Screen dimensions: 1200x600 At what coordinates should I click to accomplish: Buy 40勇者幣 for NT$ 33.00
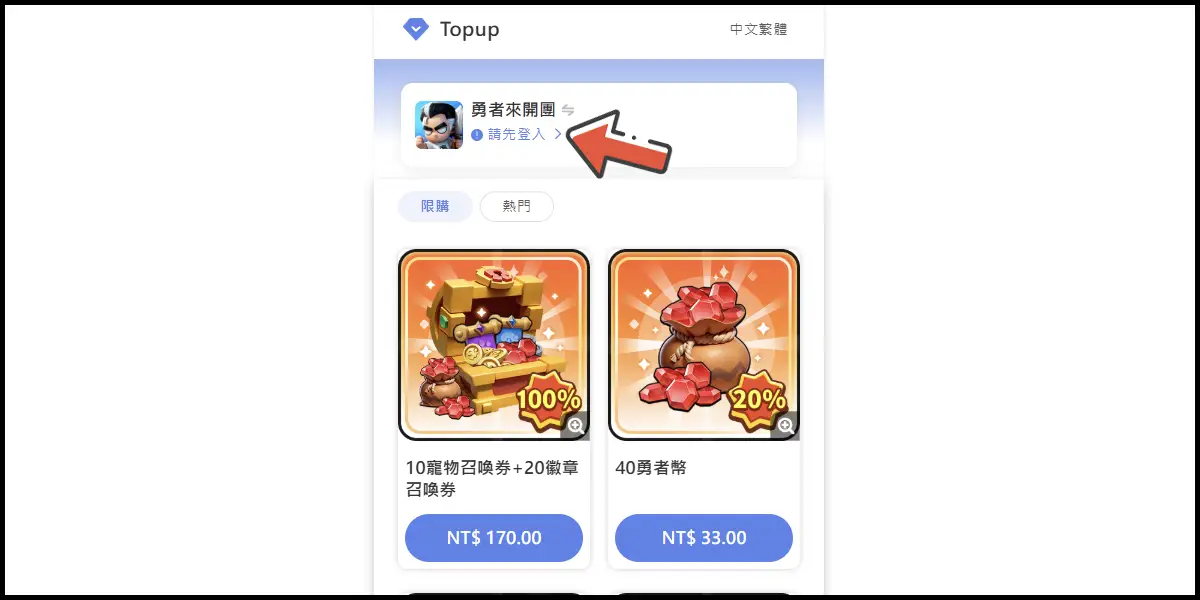[x=704, y=538]
